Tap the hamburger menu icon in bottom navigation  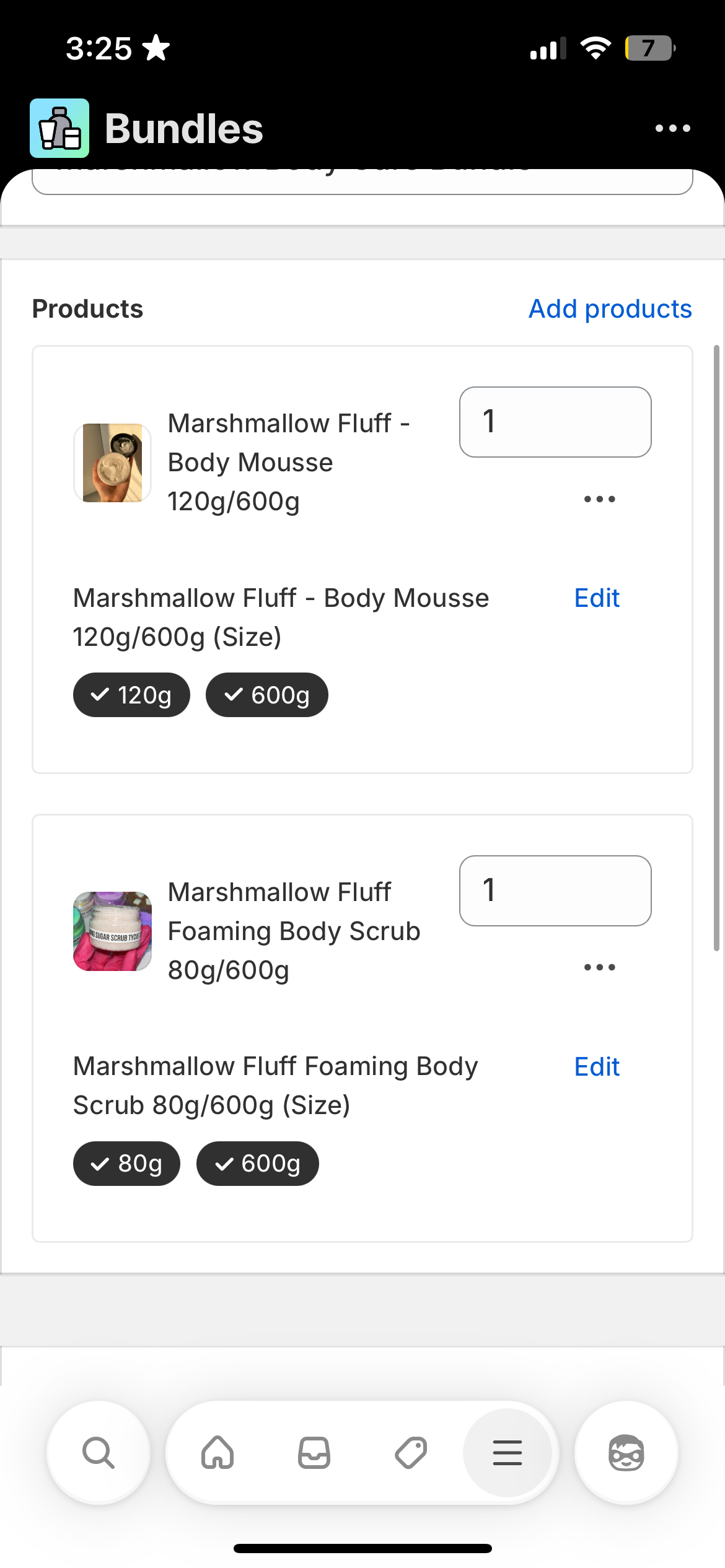click(507, 1453)
